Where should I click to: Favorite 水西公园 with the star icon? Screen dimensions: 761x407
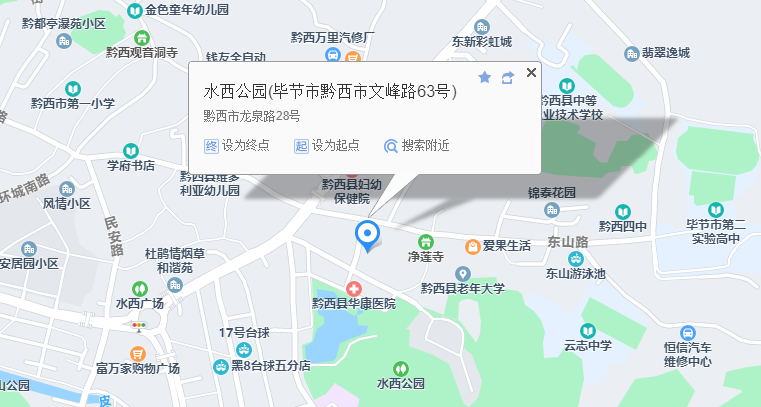coord(485,77)
